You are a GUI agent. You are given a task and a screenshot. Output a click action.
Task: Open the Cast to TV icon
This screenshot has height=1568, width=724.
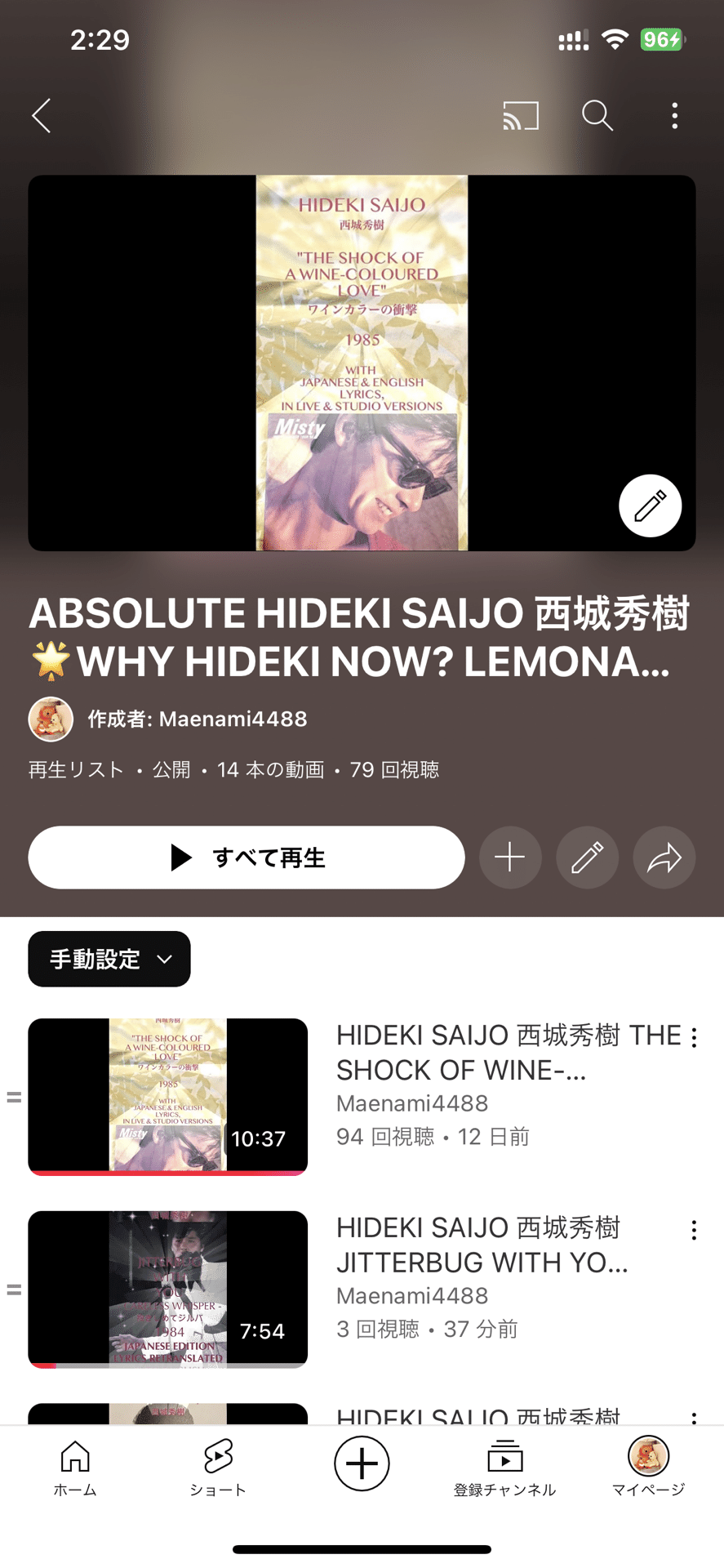click(x=520, y=116)
